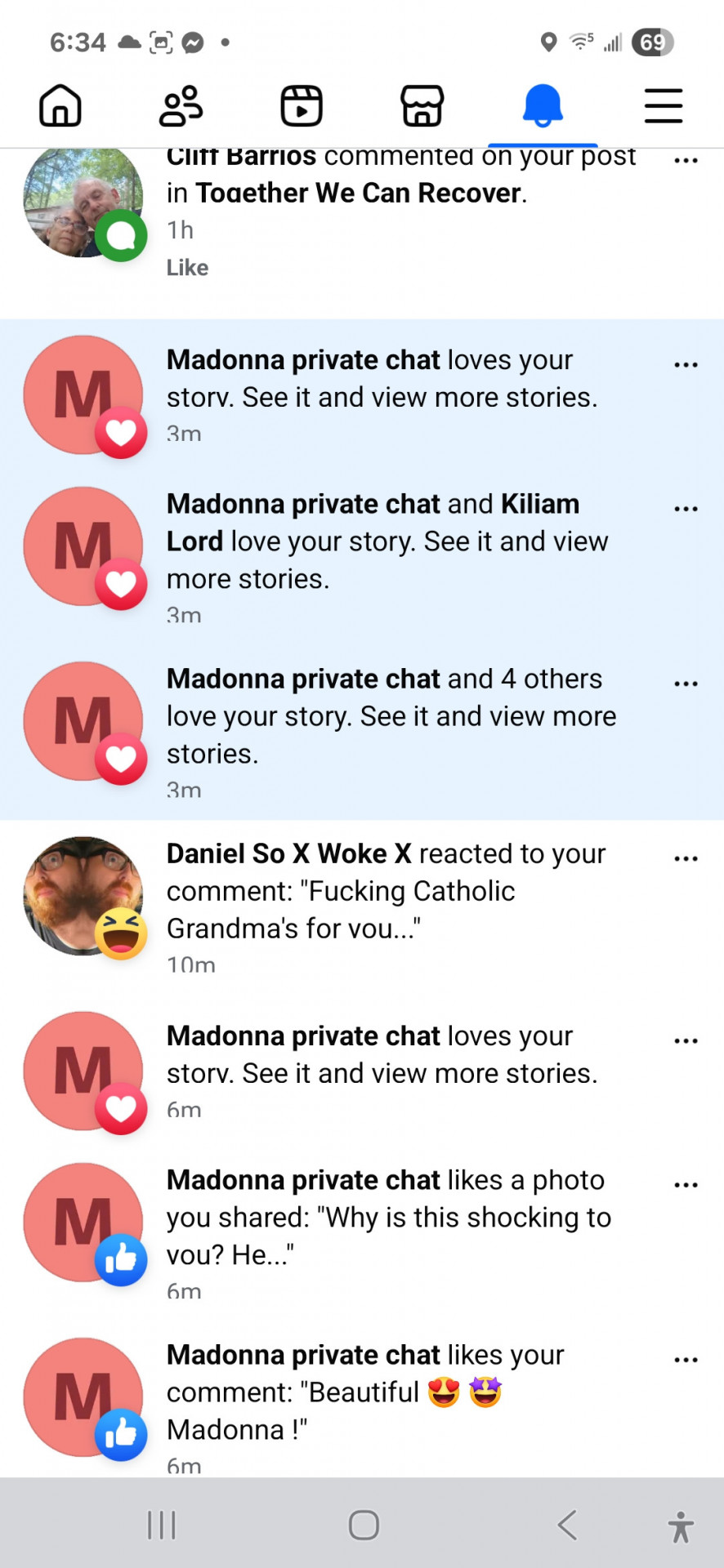This screenshot has height=1568, width=724.
Task: Open options for Cliff Barrios notification
Action: [x=686, y=161]
